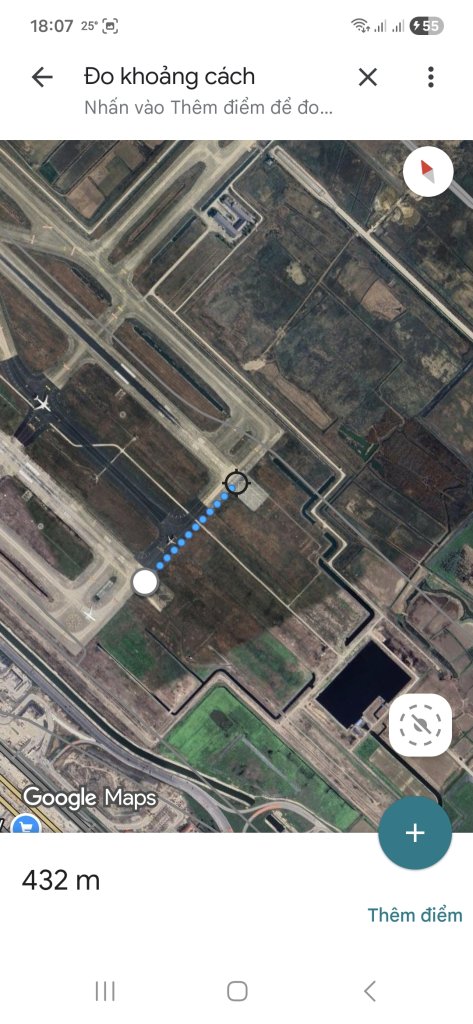473x1024 pixels.
Task: Add a measurement point with the plus button
Action: 415,833
